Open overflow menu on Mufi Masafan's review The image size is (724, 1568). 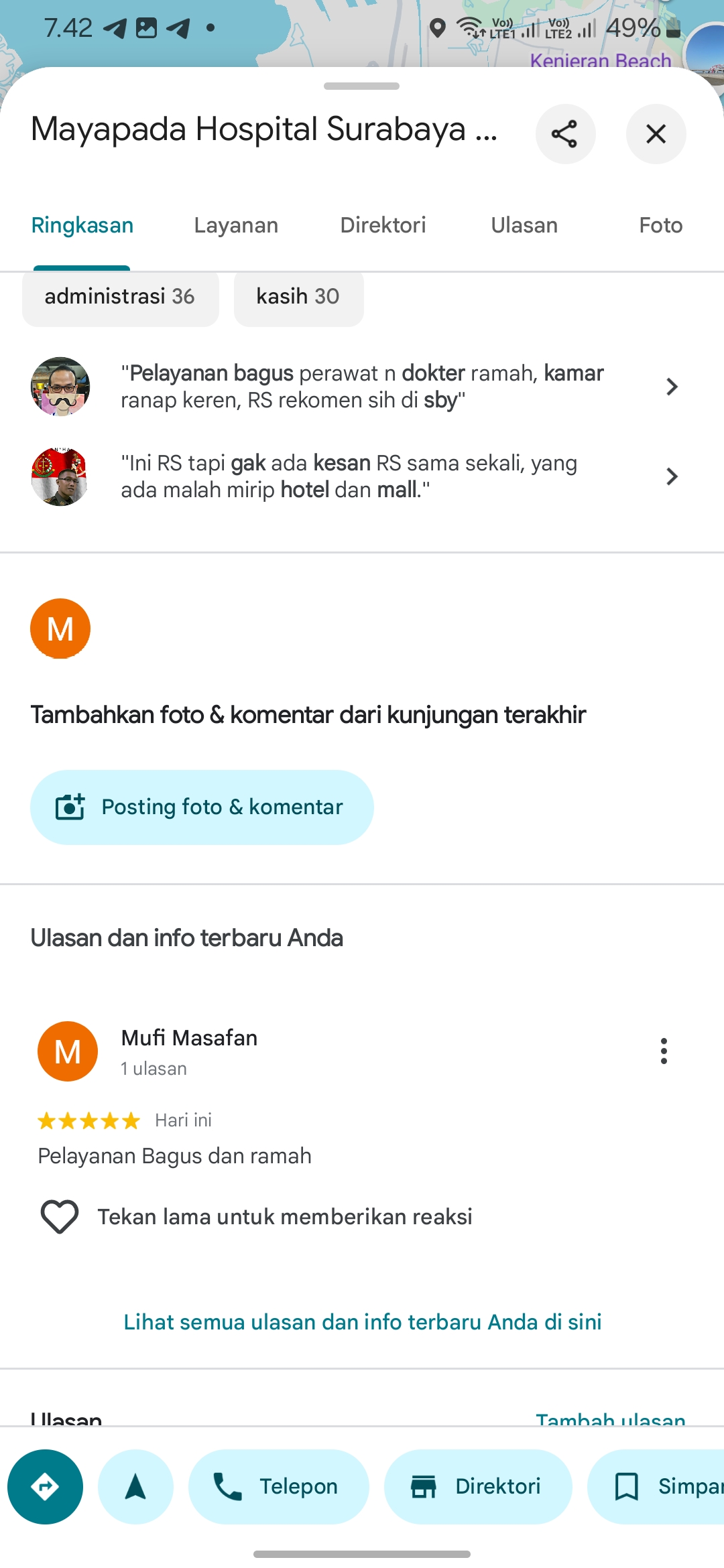pyautogui.click(x=664, y=1051)
